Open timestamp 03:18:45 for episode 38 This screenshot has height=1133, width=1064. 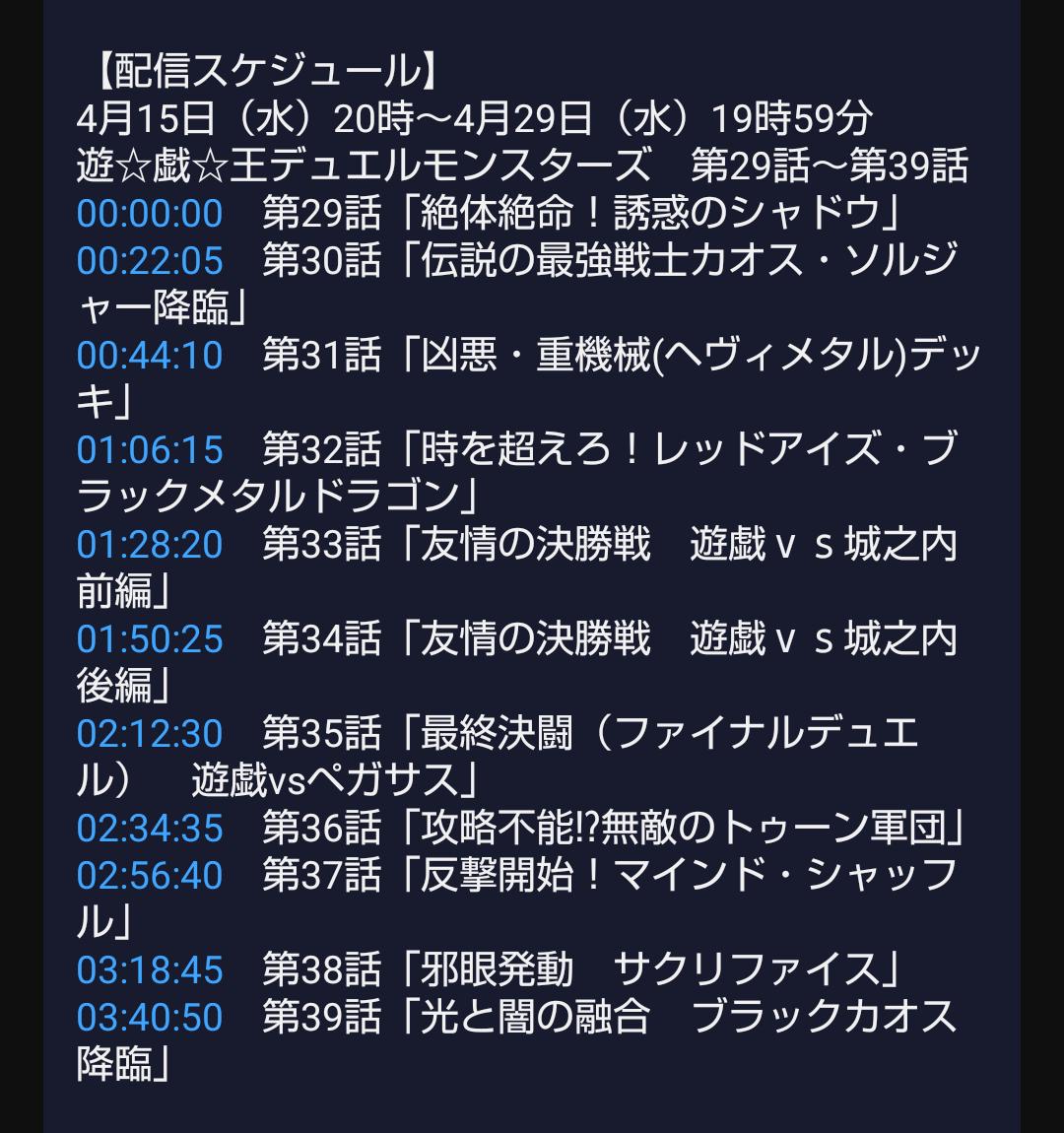pos(150,970)
